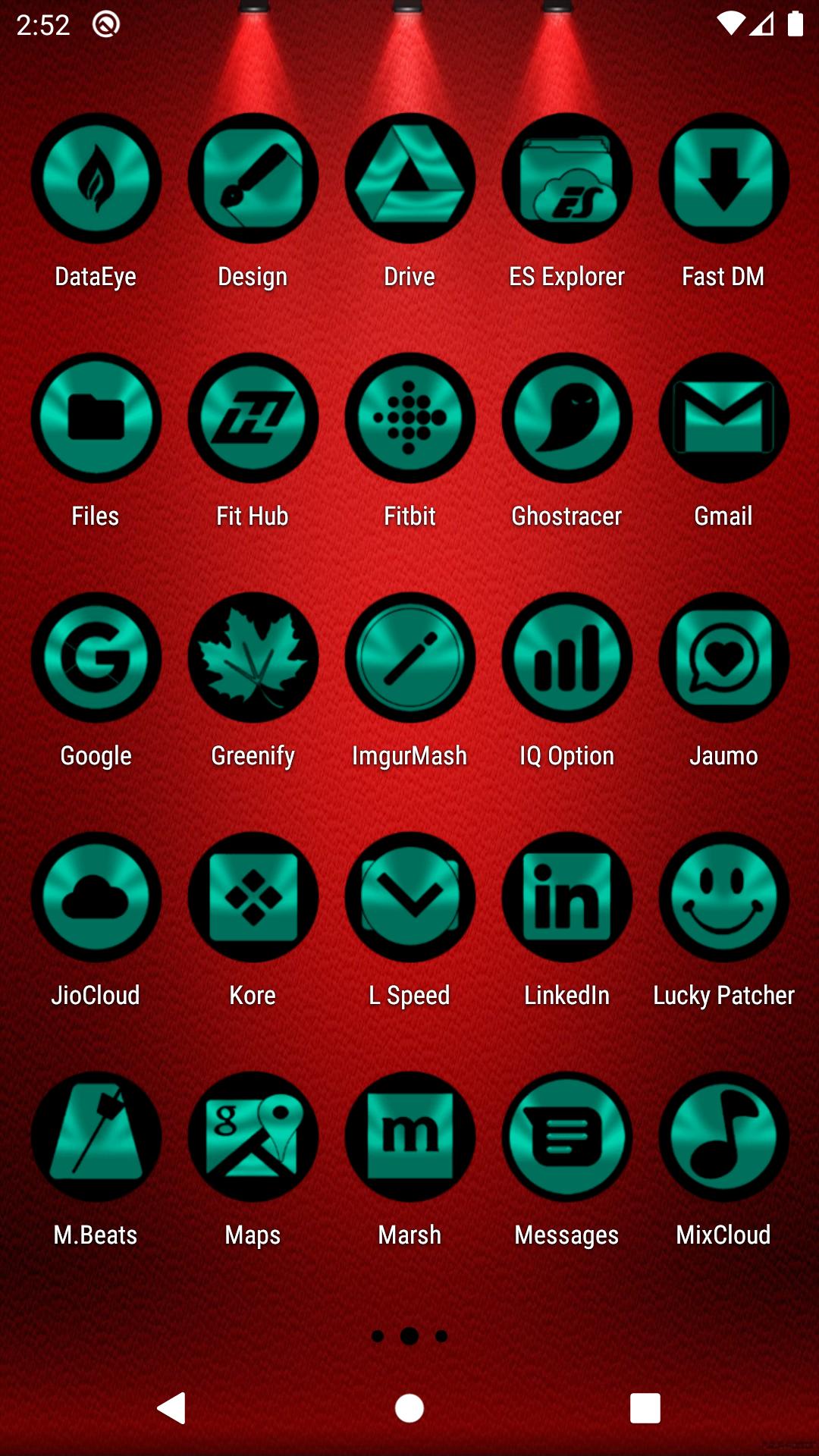
Task: Launch Google Drive
Action: pyautogui.click(x=409, y=179)
